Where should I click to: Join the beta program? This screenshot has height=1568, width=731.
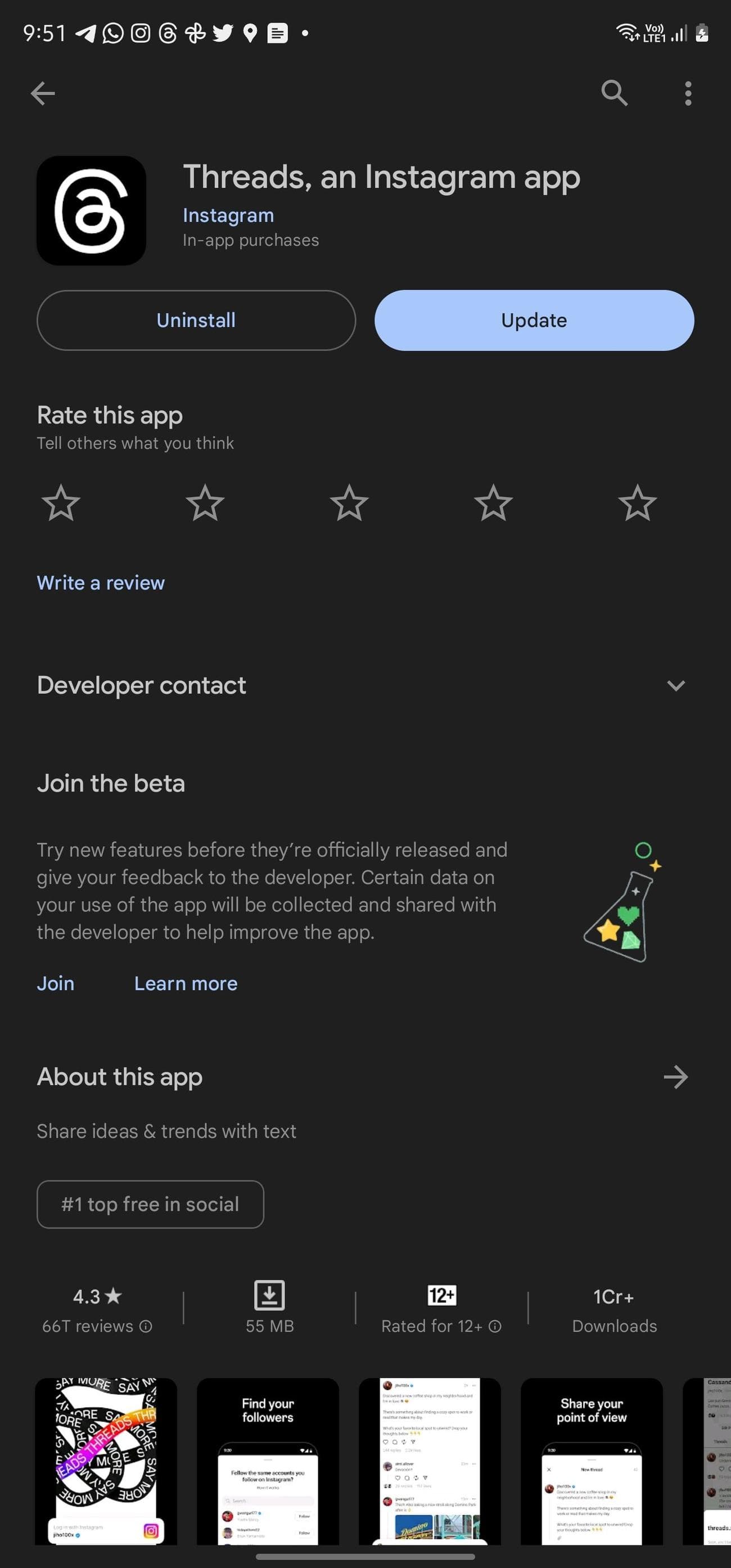[55, 983]
